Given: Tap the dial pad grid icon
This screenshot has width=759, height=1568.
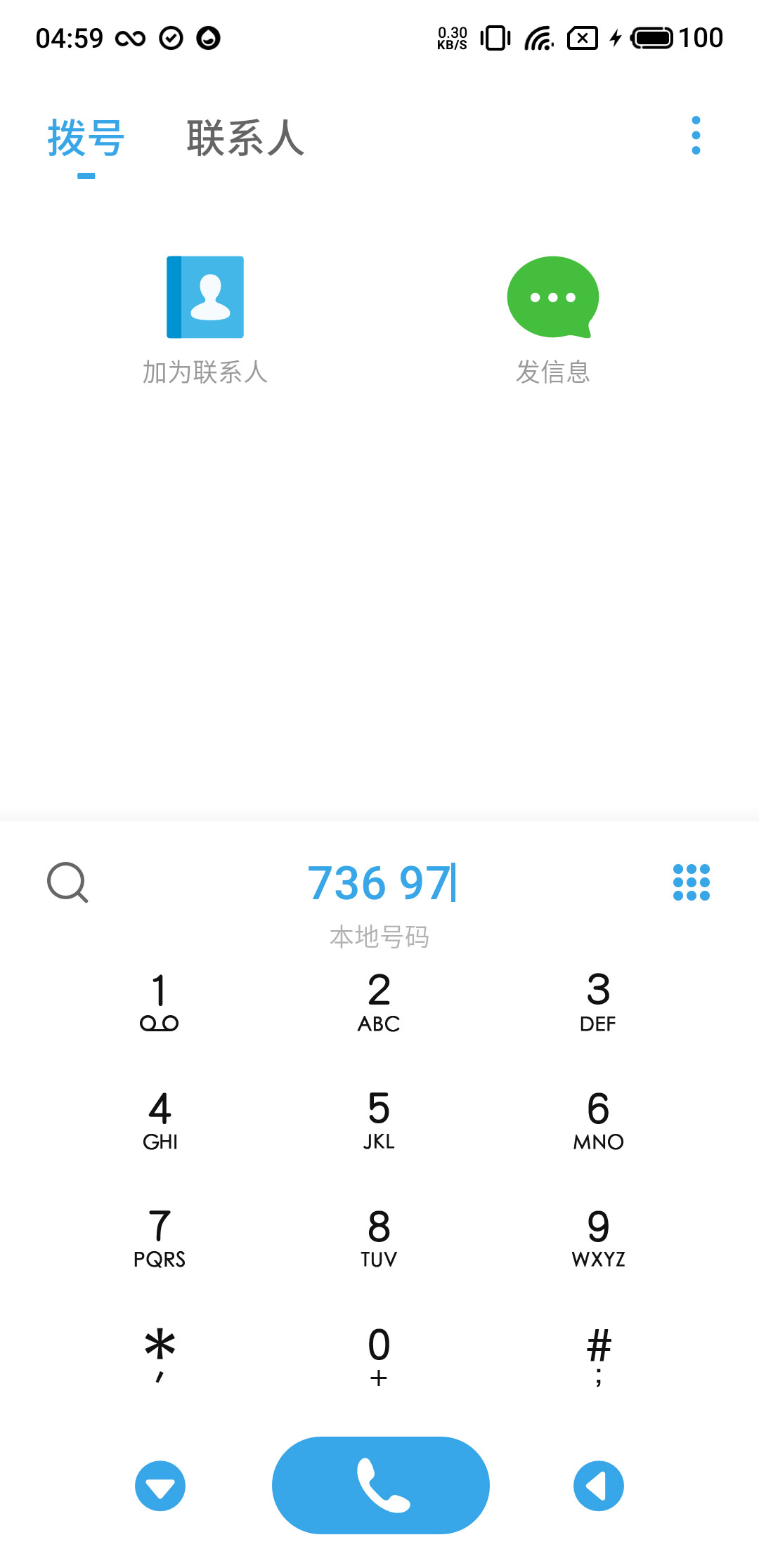Looking at the screenshot, I should [692, 882].
